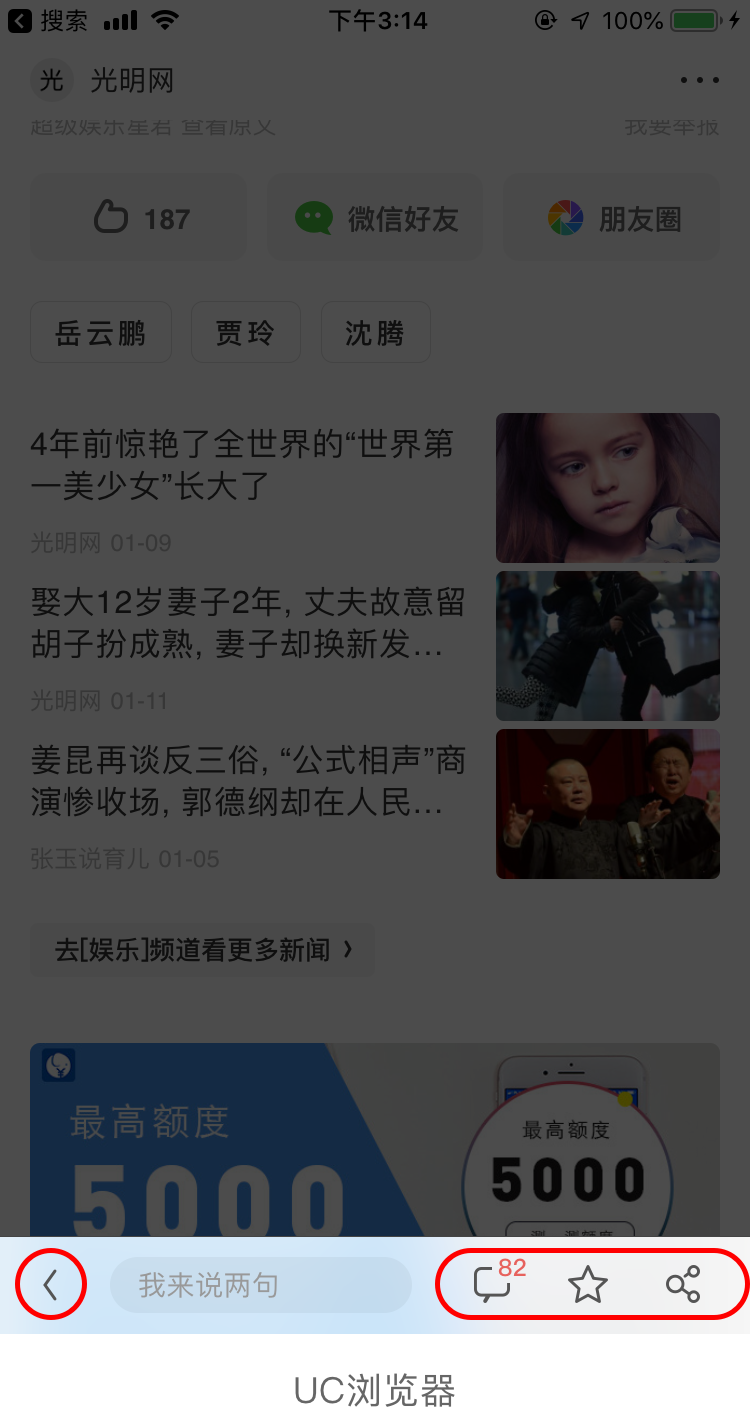The image size is (750, 1407).
Task: Select the 沈腾 tag
Action: pos(375,332)
